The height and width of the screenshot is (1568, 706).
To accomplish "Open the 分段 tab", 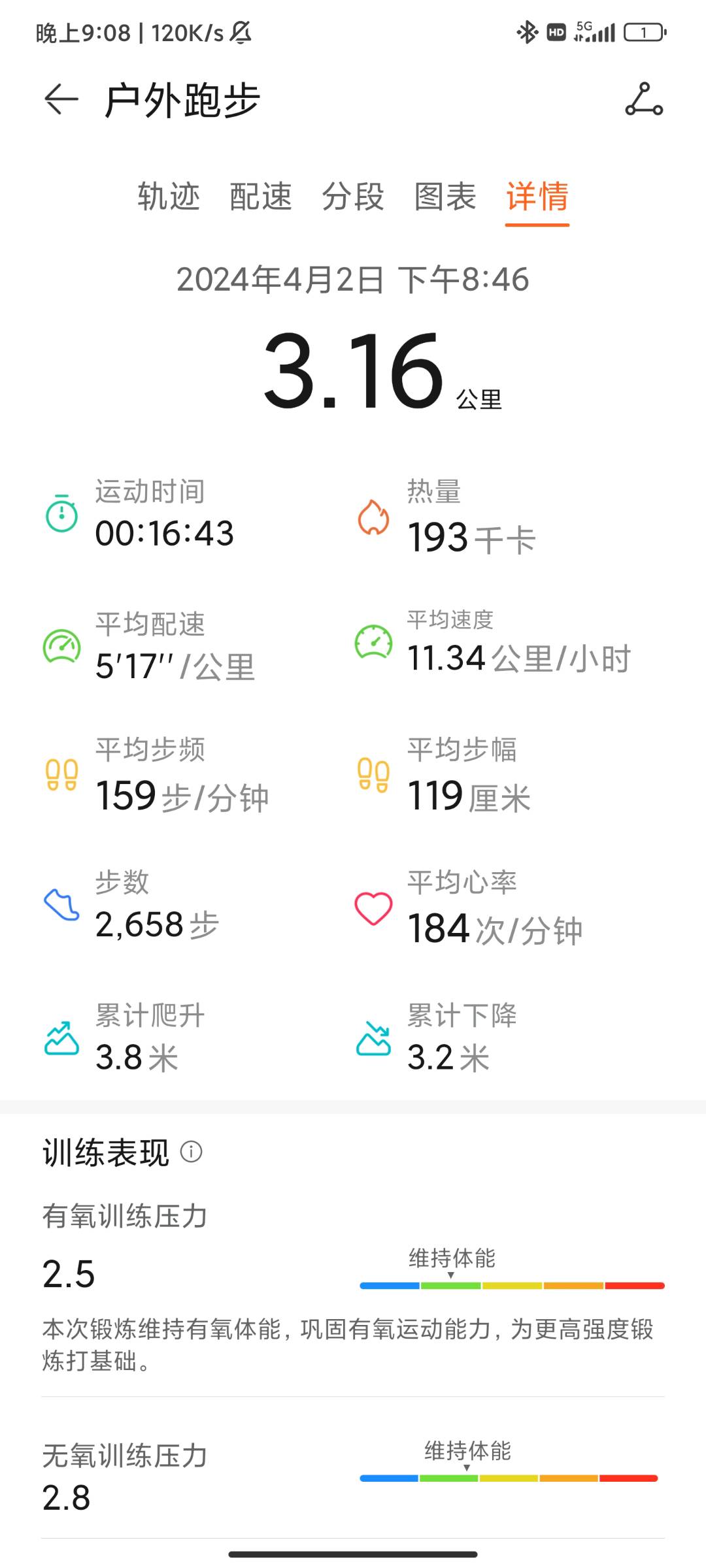I will click(x=353, y=197).
